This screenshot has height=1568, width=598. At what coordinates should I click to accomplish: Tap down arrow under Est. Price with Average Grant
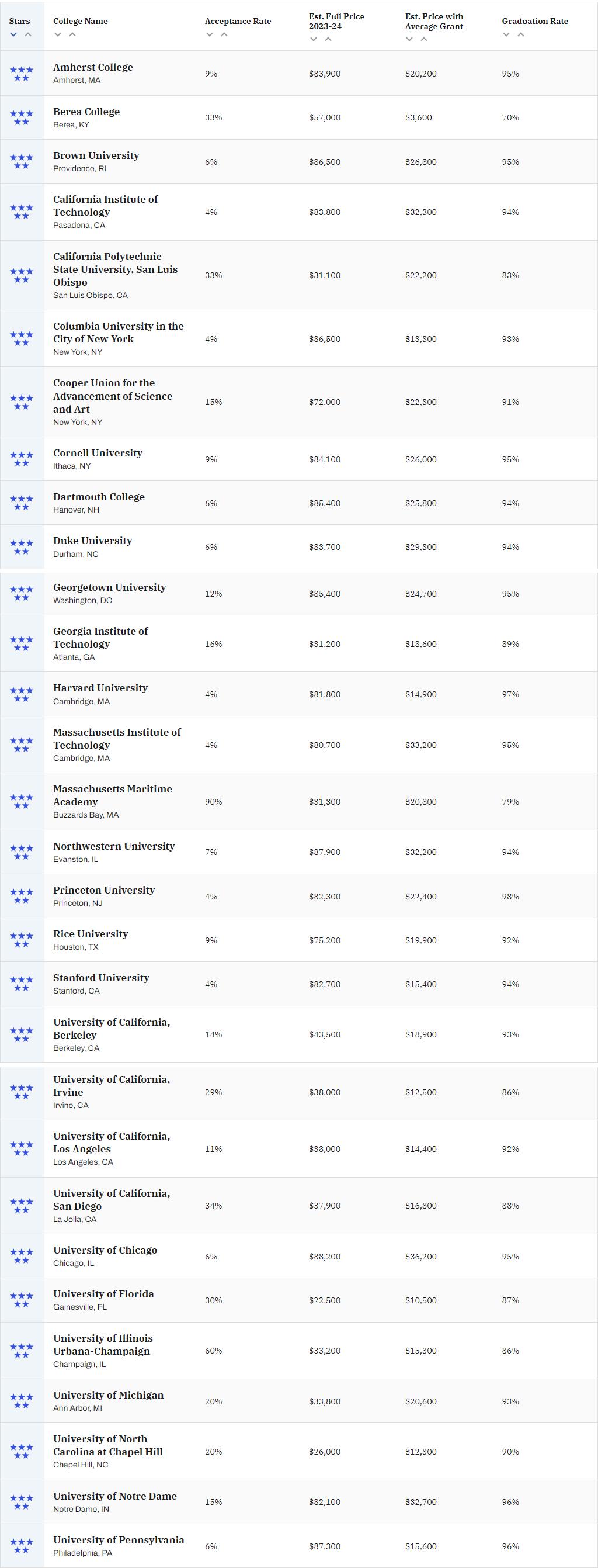pyautogui.click(x=410, y=40)
